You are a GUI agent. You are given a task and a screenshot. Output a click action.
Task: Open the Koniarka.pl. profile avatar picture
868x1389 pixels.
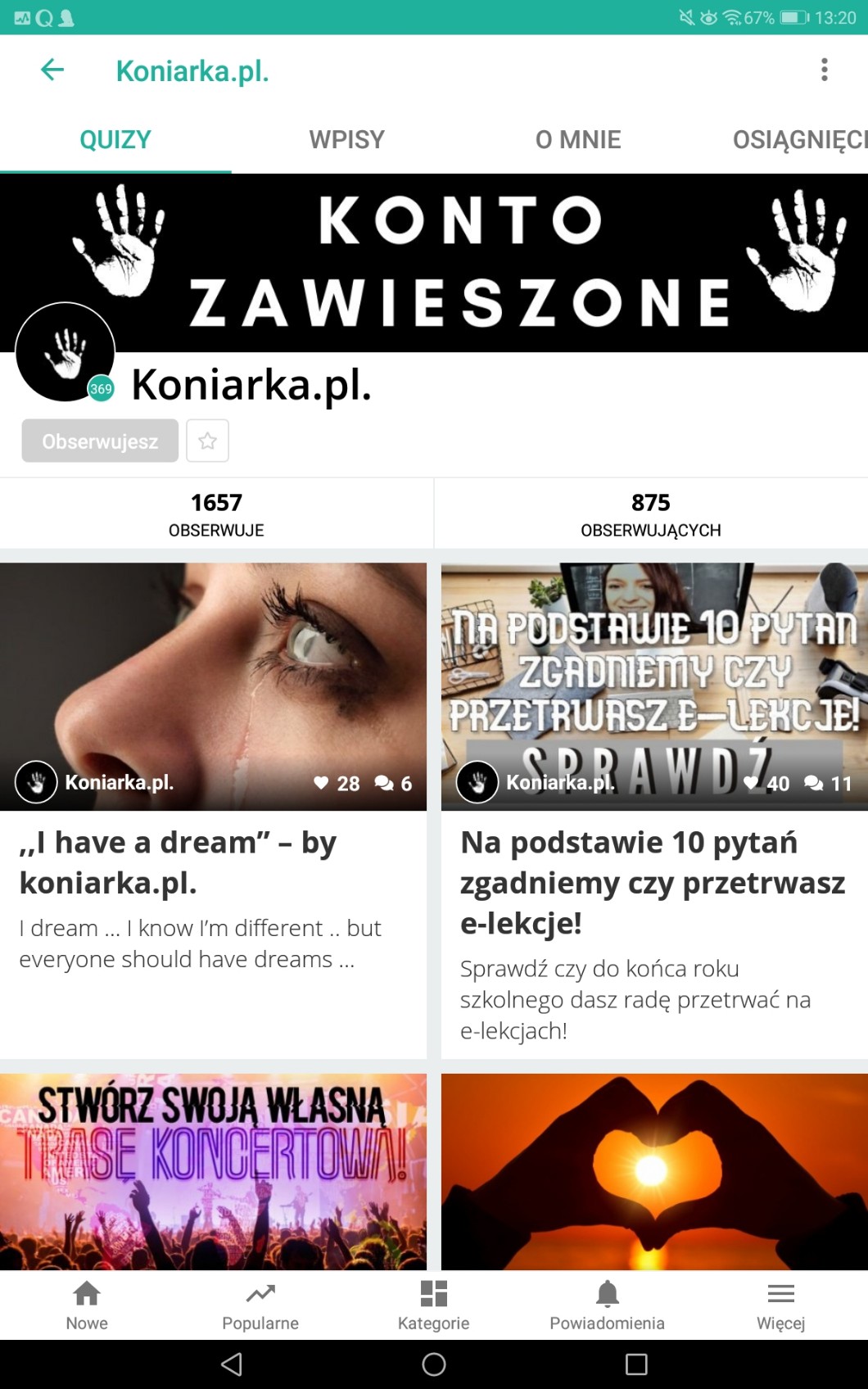pos(65,352)
